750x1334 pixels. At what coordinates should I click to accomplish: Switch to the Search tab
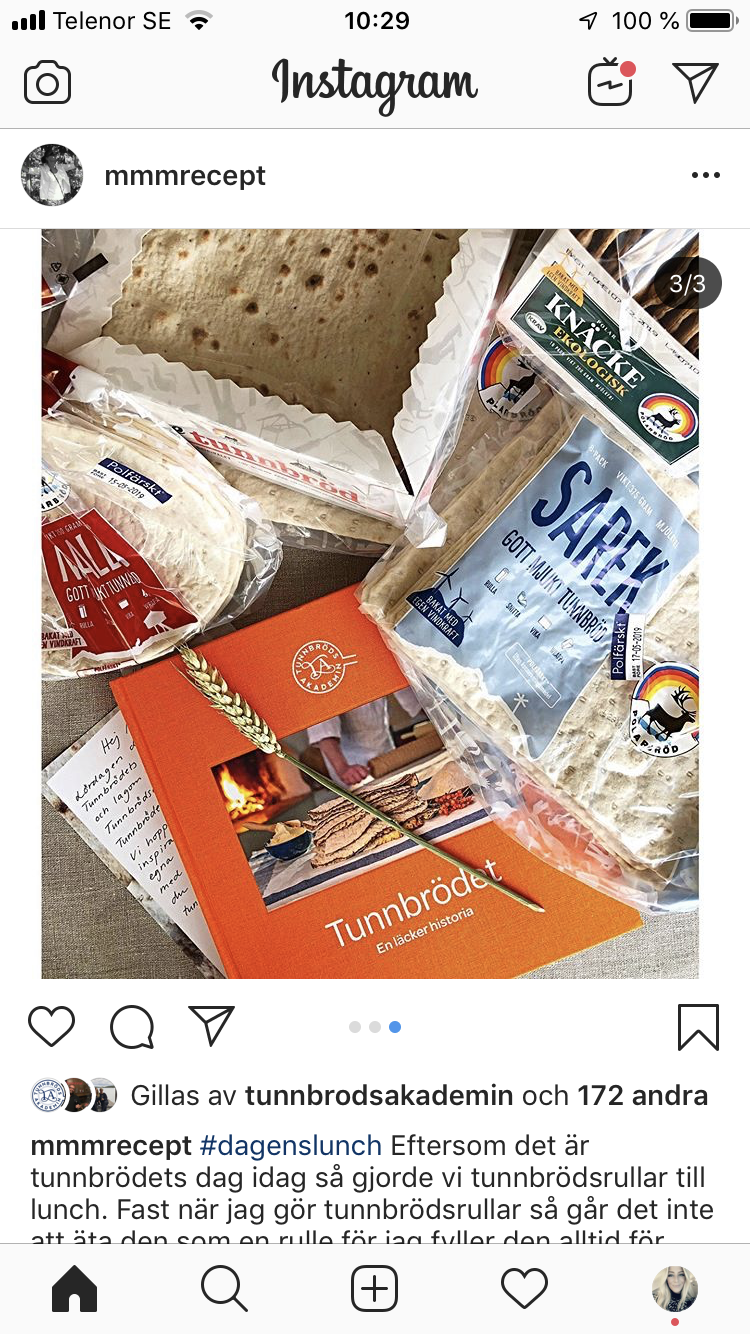coord(224,1289)
